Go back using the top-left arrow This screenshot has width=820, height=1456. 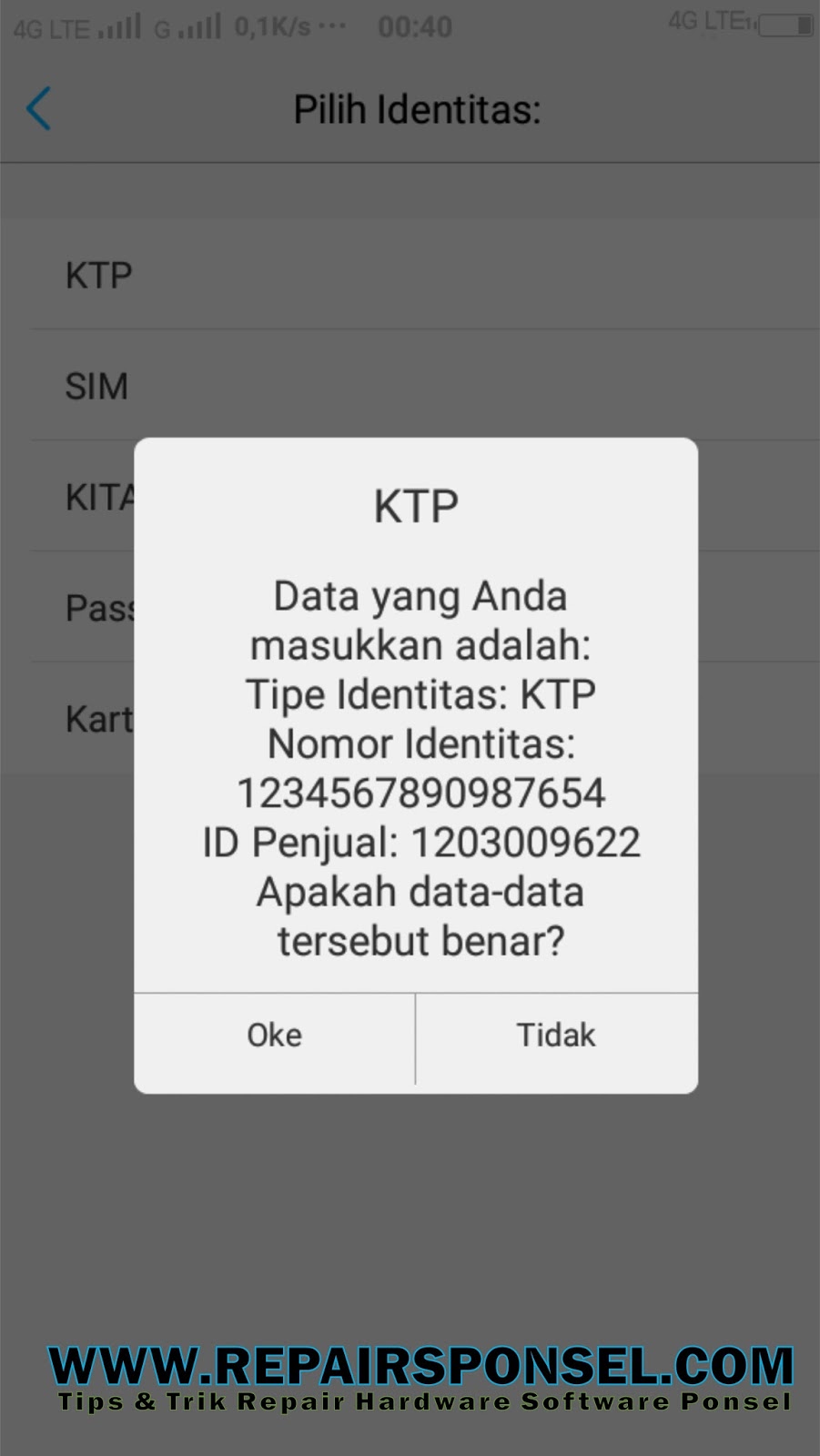point(38,109)
